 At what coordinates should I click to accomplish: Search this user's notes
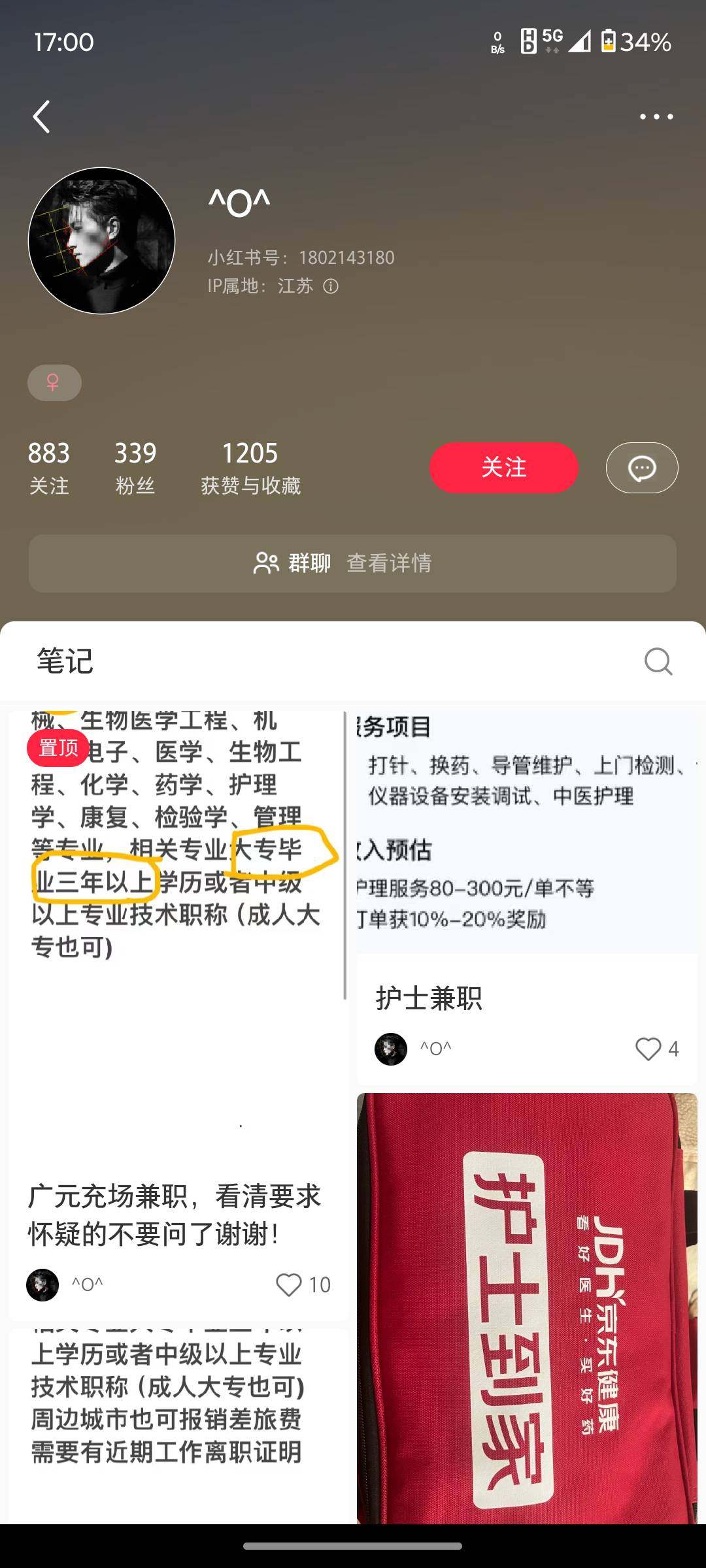click(x=658, y=661)
